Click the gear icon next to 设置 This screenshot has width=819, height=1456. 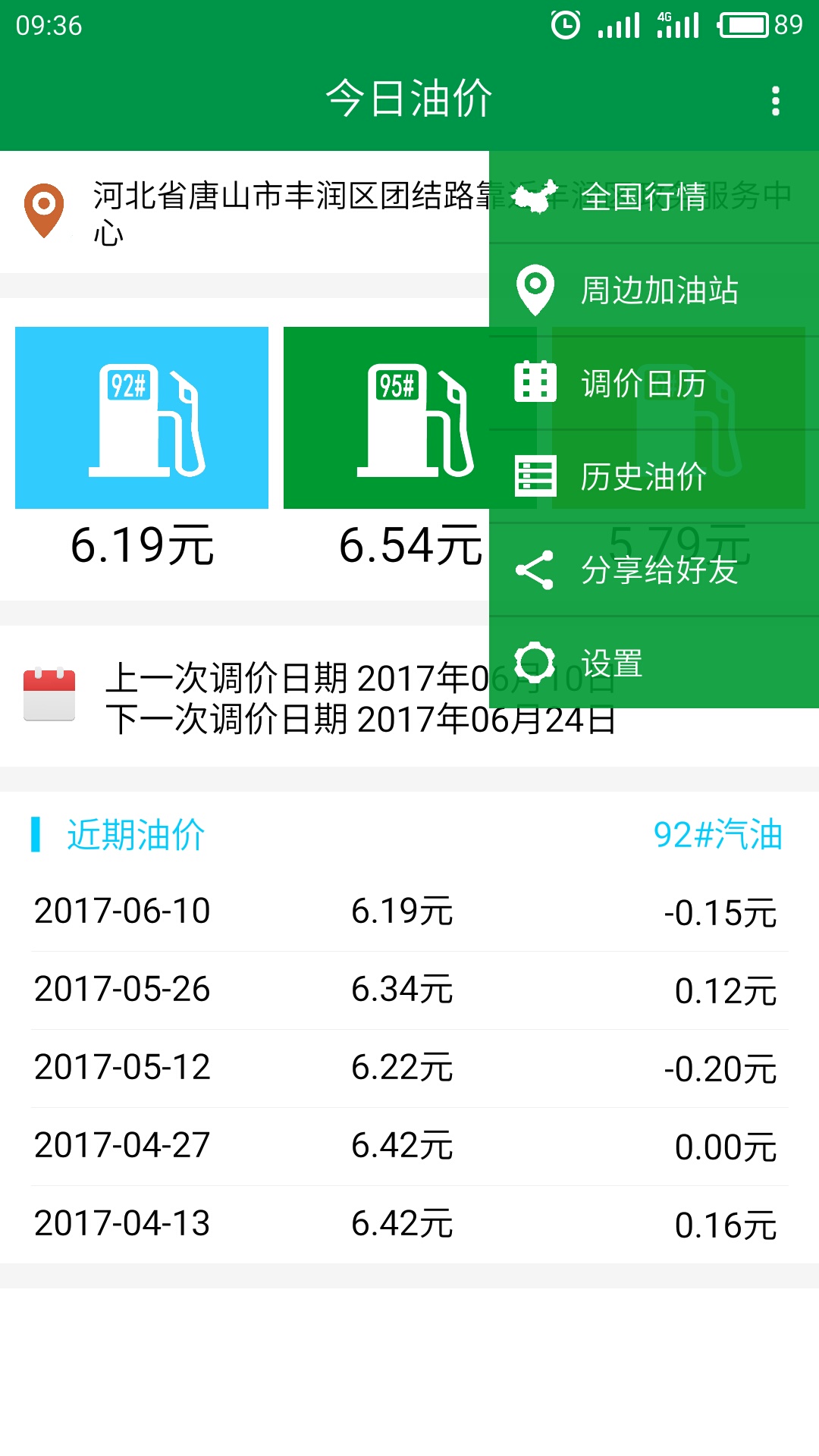coord(535,663)
